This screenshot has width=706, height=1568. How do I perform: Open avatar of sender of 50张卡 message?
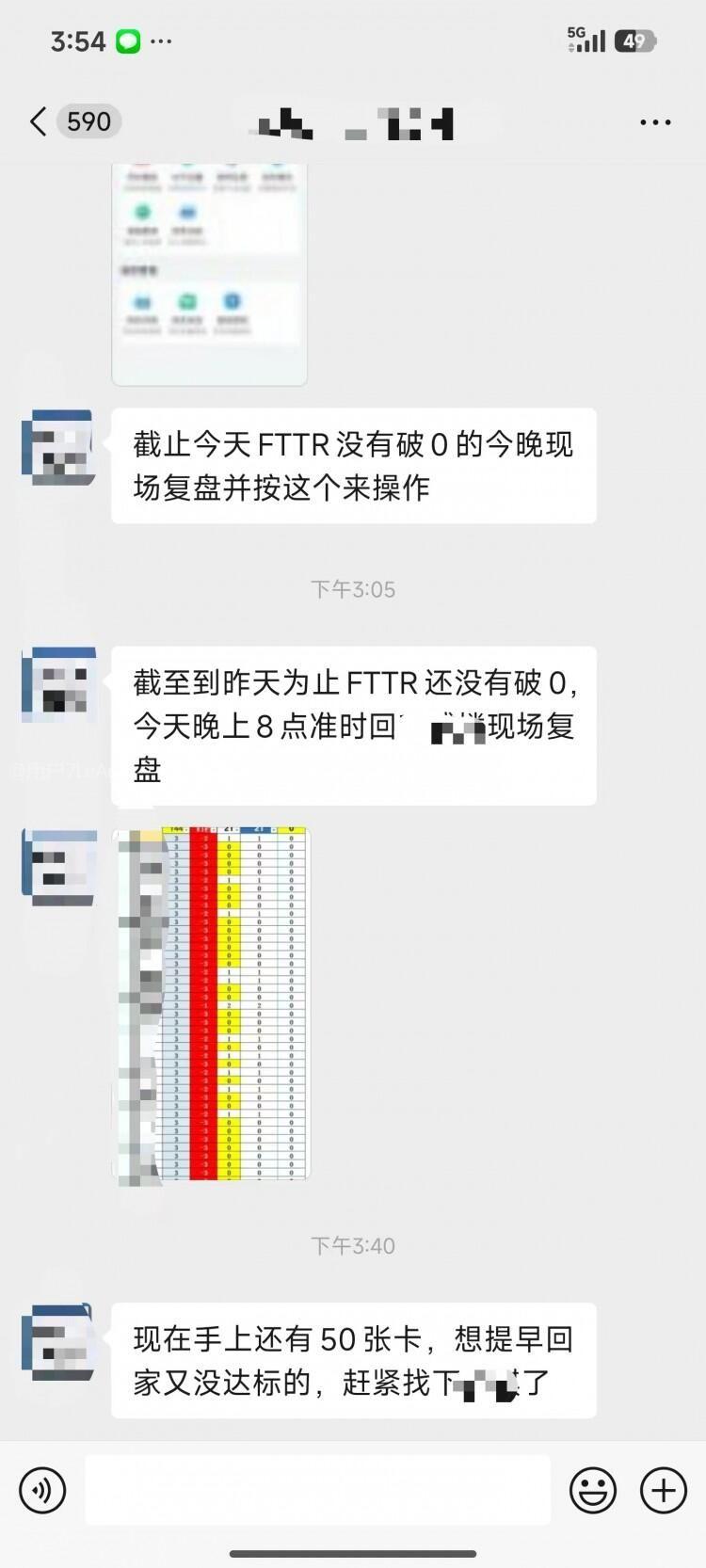(x=58, y=1341)
